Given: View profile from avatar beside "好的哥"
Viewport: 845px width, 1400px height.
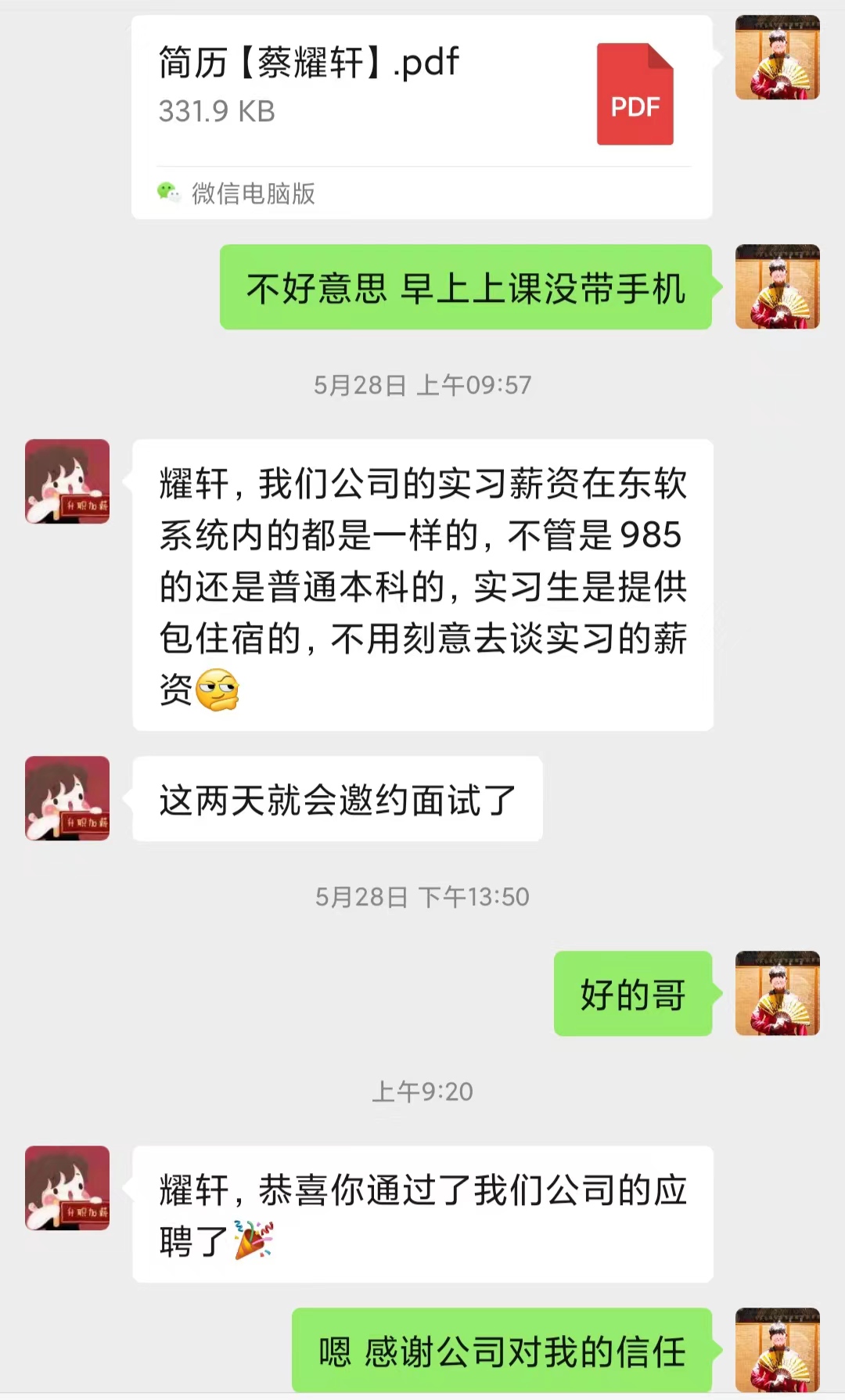Looking at the screenshot, I should pyautogui.click(x=777, y=993).
